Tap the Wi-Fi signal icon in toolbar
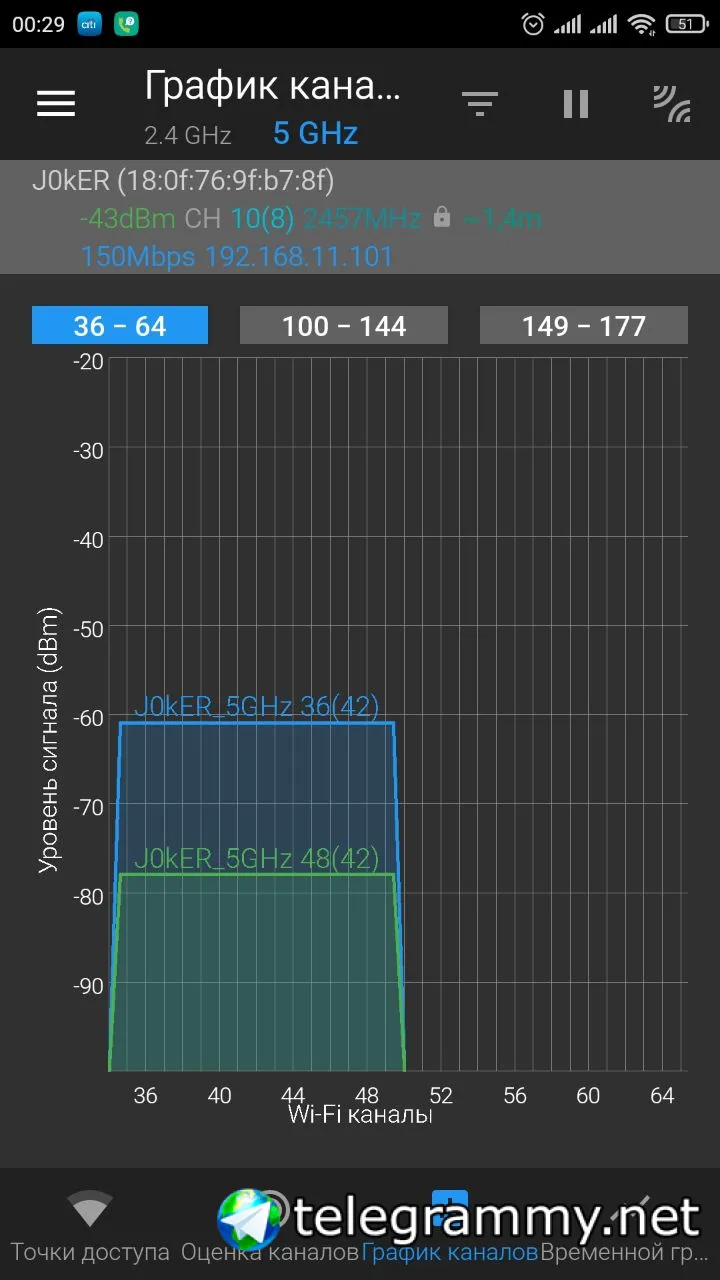 click(x=672, y=103)
